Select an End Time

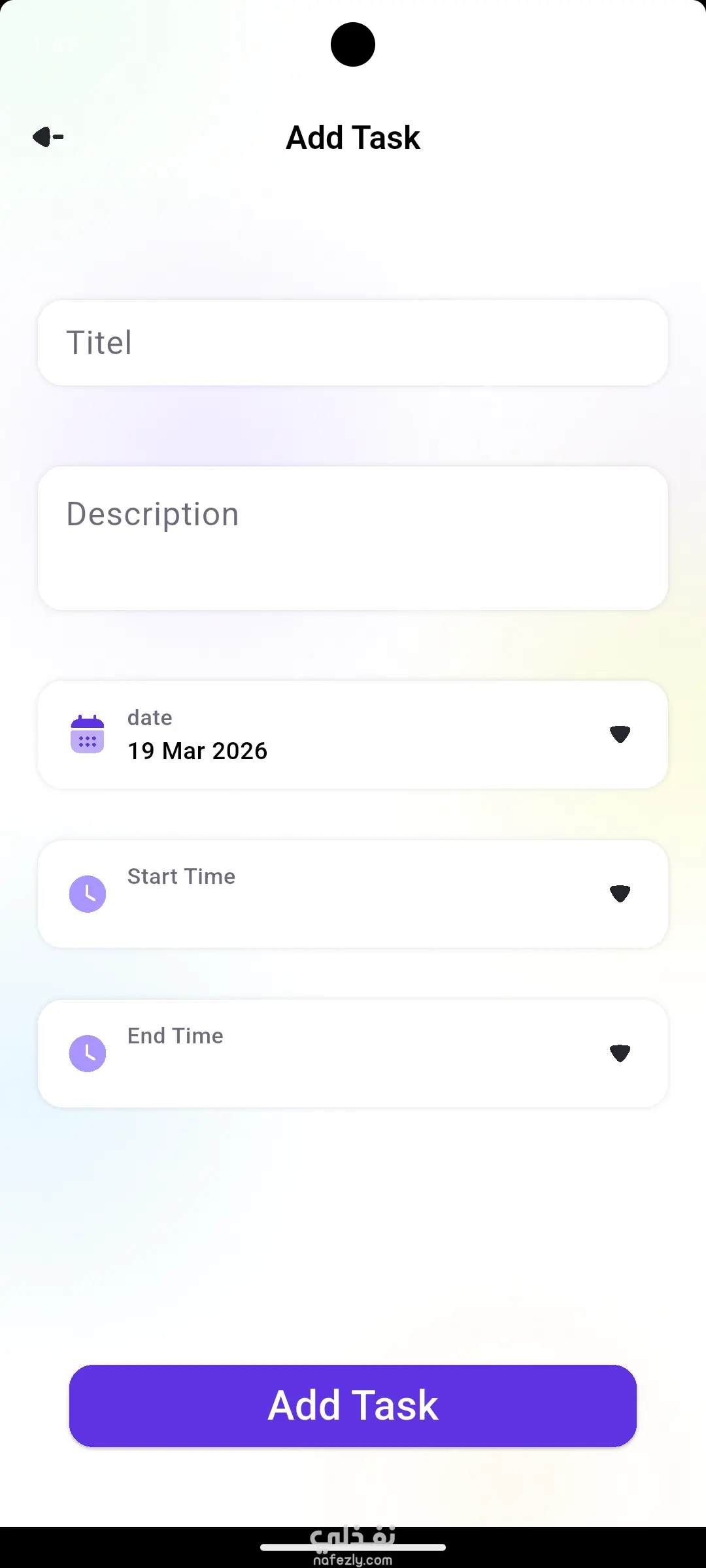click(x=353, y=1053)
